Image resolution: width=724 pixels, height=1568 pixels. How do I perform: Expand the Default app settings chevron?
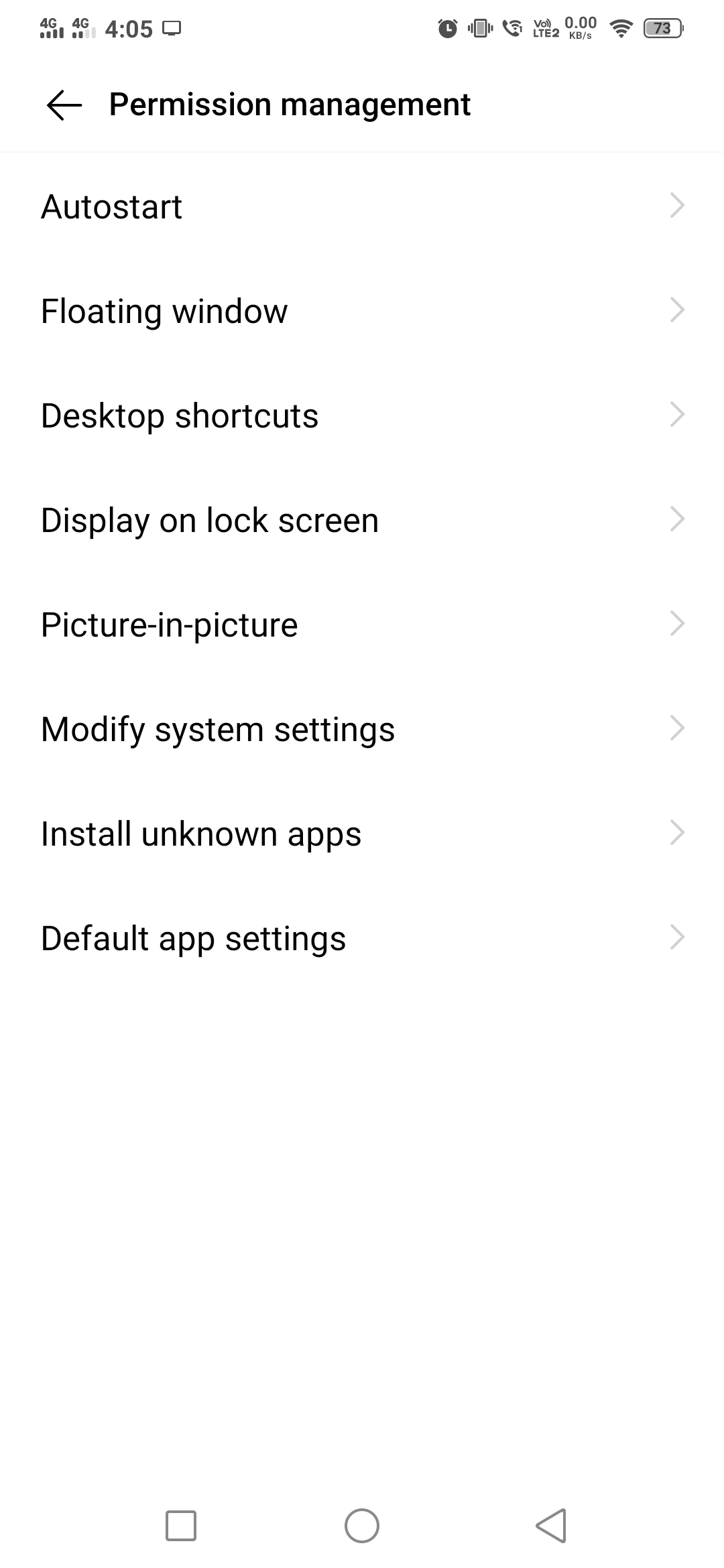click(x=677, y=937)
